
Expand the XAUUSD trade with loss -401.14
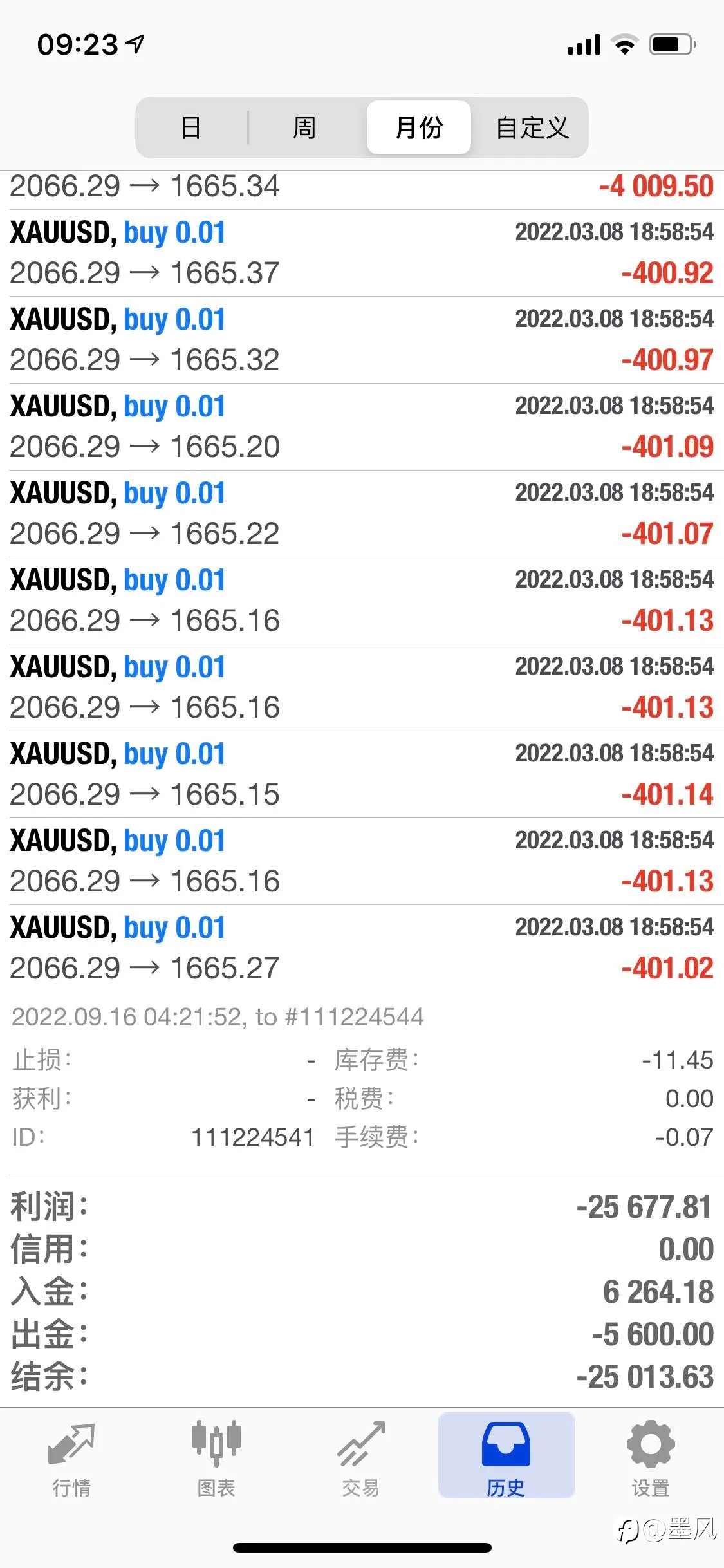362,774
